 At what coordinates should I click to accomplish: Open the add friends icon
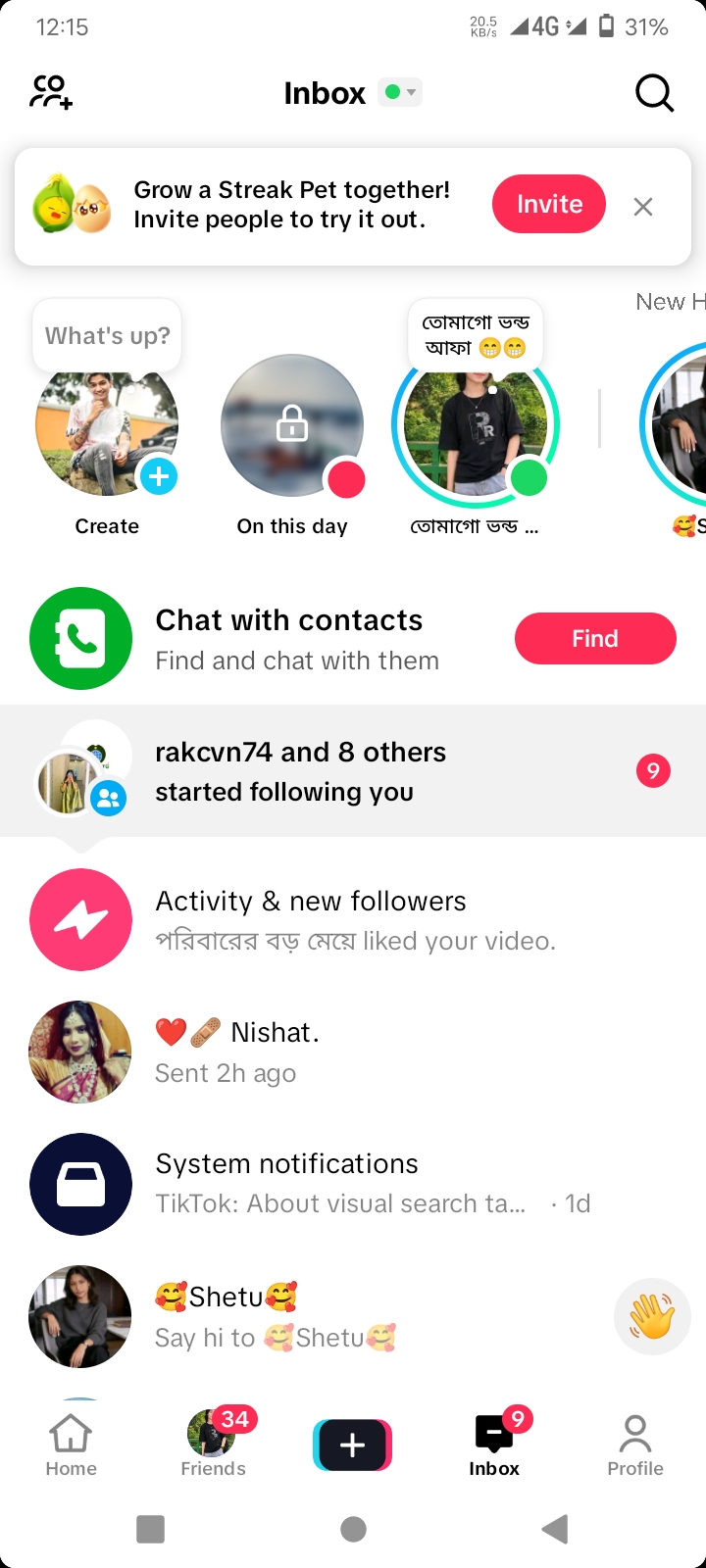click(51, 92)
